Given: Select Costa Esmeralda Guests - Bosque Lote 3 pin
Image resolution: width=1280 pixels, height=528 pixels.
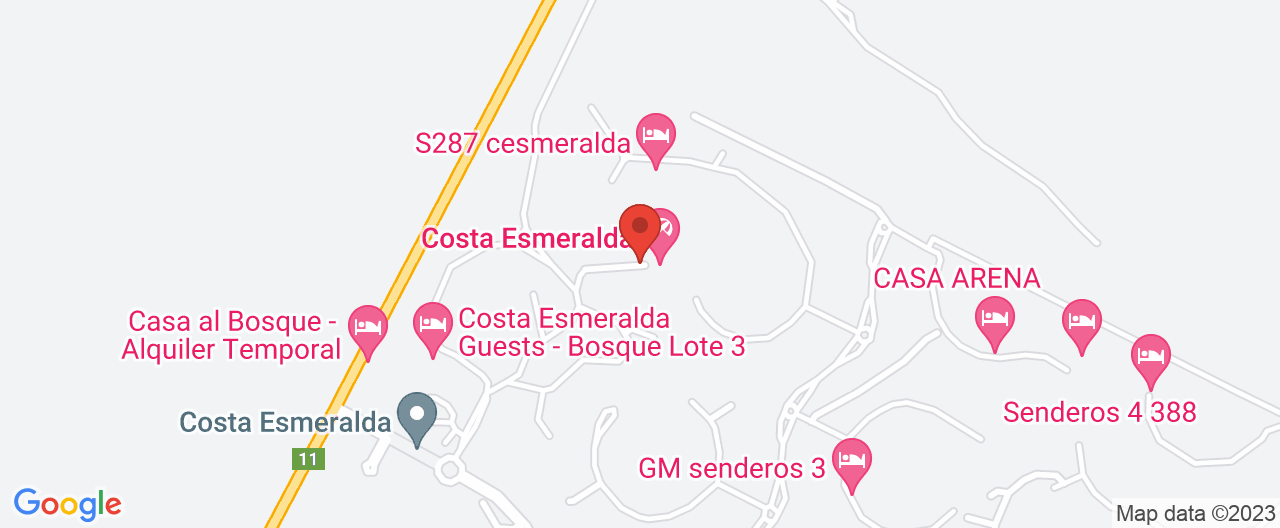Looking at the screenshot, I should tap(432, 325).
